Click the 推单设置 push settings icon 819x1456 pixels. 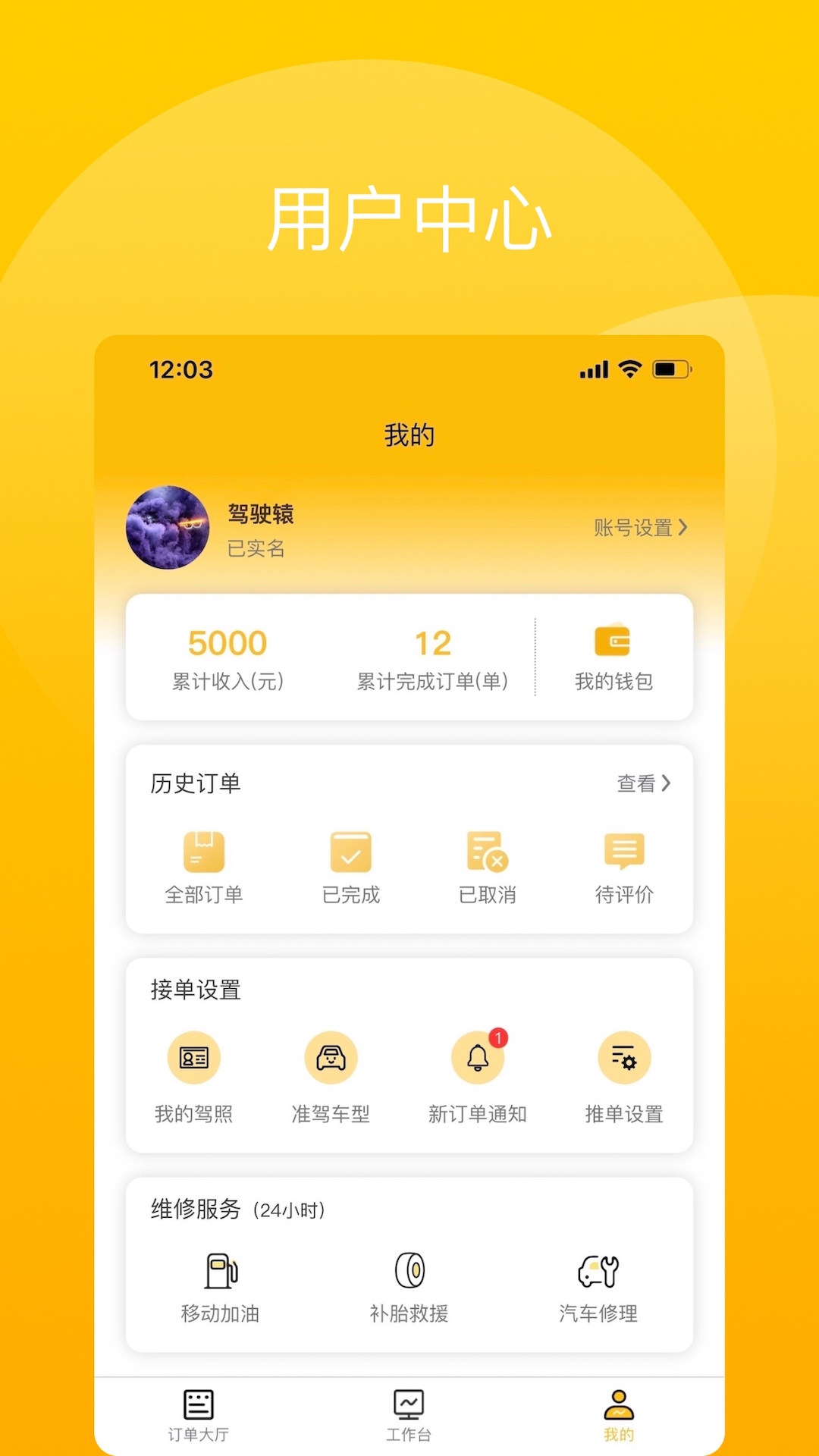click(623, 1057)
